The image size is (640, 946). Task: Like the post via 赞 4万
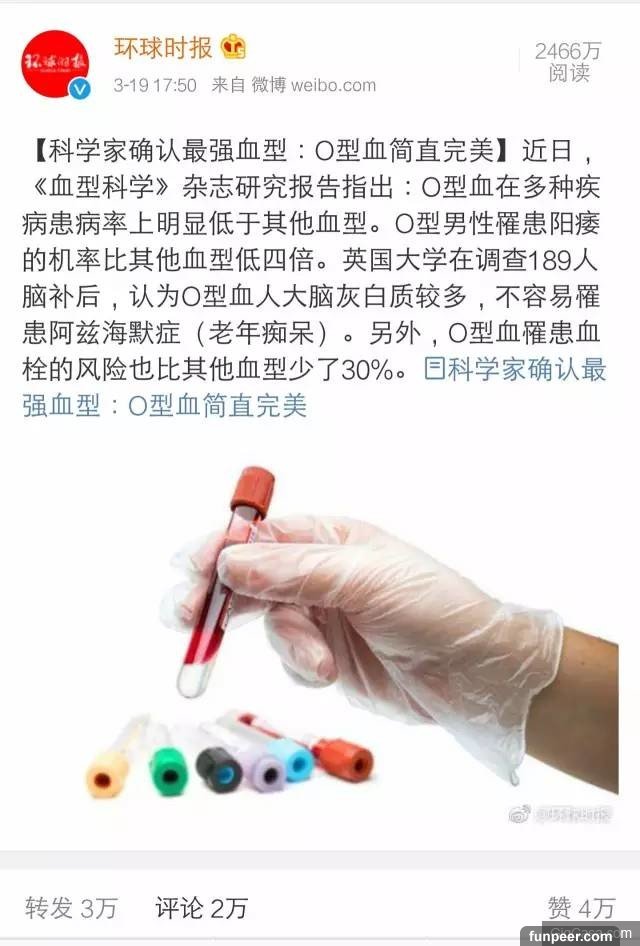(x=581, y=908)
